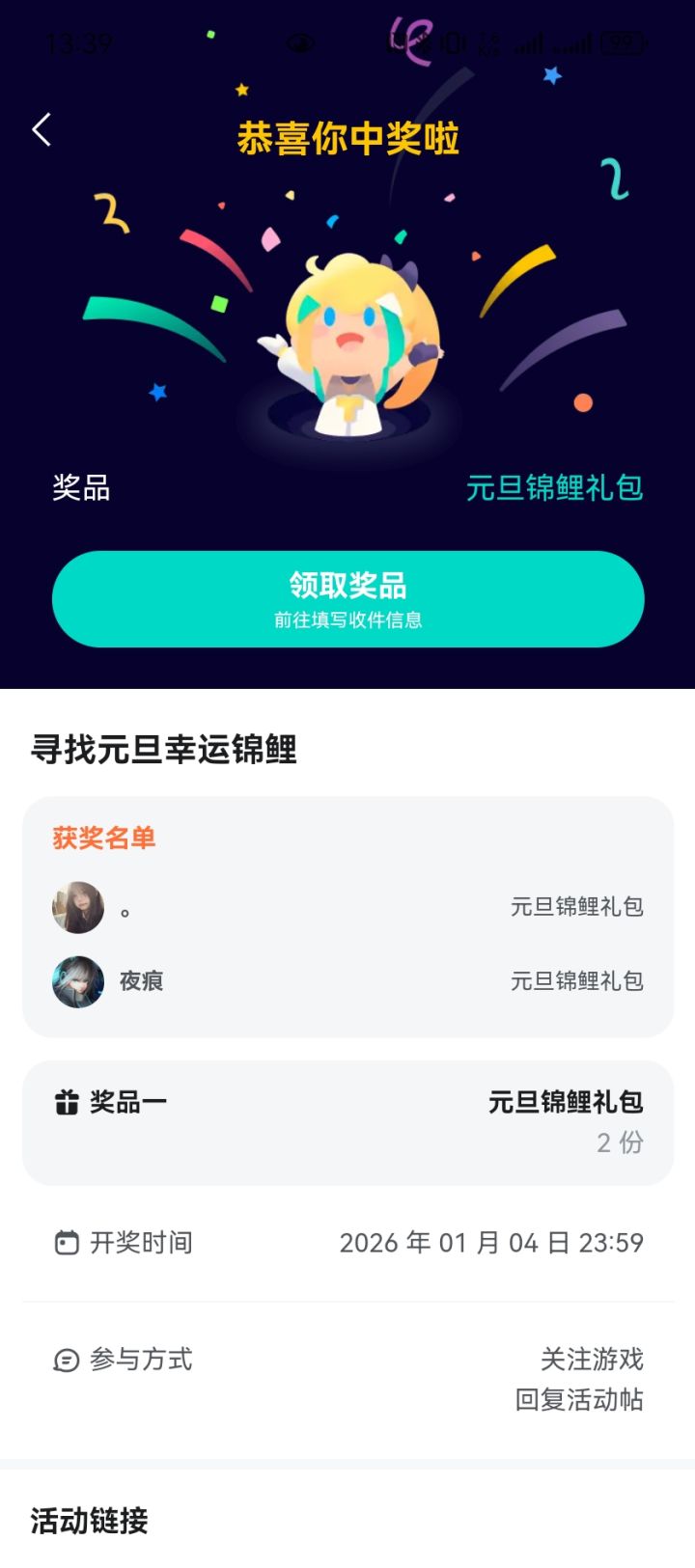This screenshot has width=695, height=1568.
Task: Tap the avatar of winner 夜痕
Action: coord(78,981)
